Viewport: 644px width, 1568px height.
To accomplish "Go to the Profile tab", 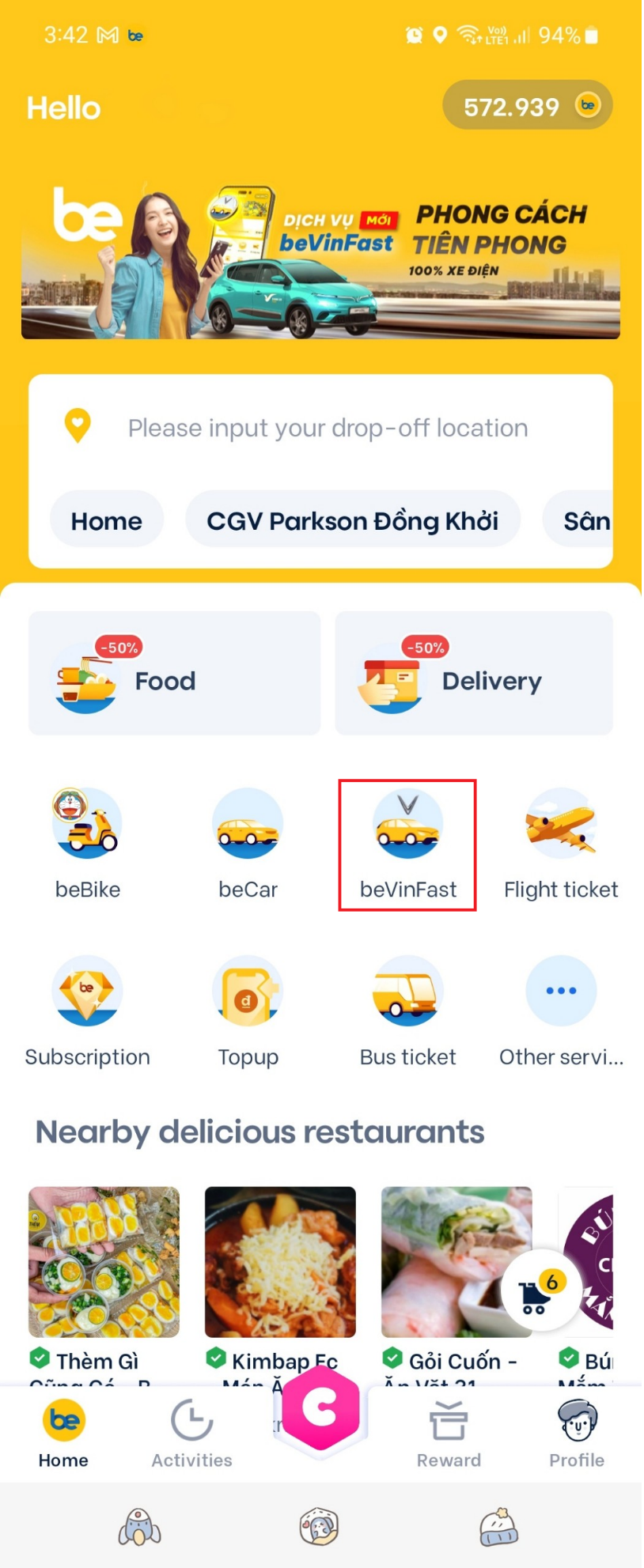I will tap(576, 1431).
